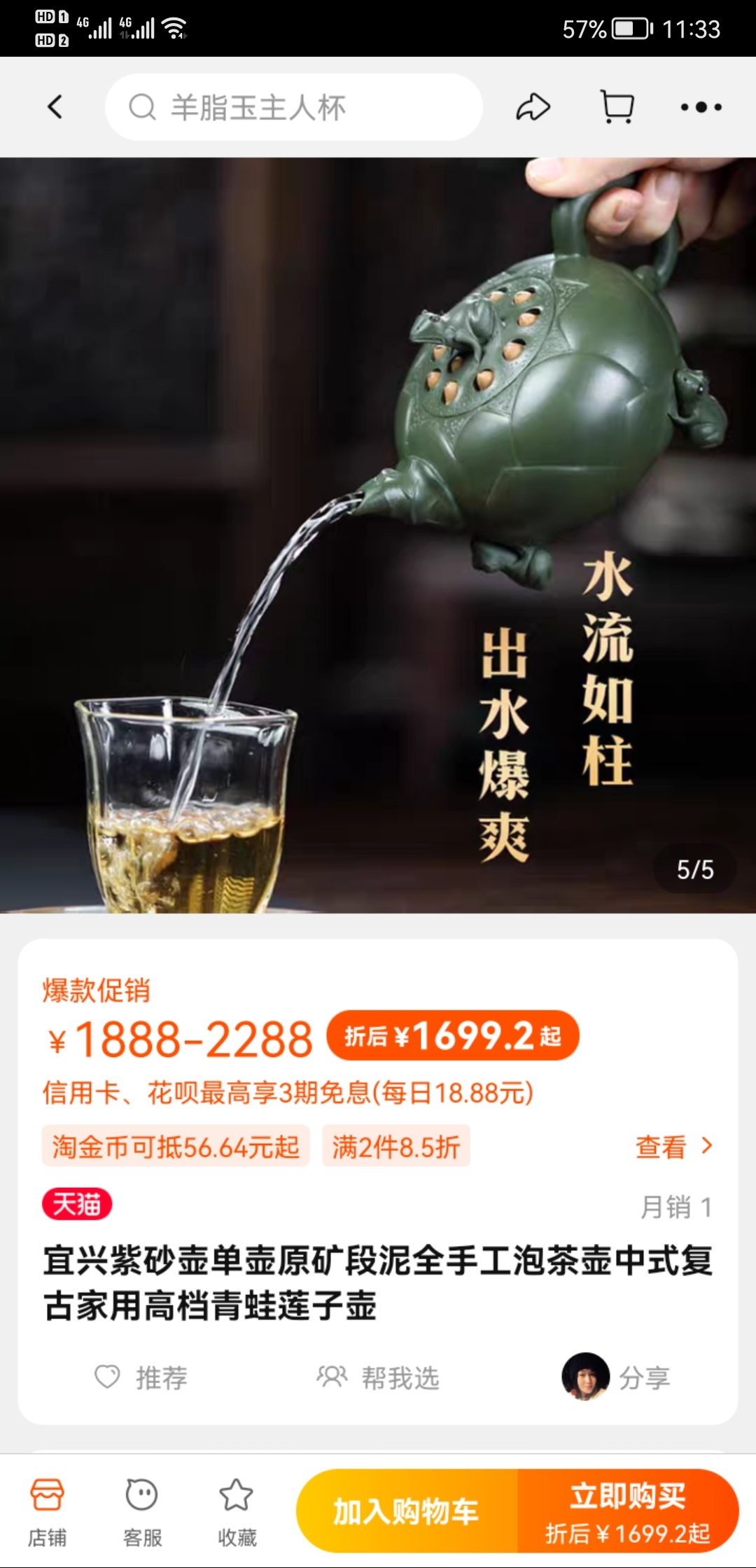Tap 分享 next to the avatar
Image resolution: width=756 pixels, height=1568 pixels.
(644, 1377)
